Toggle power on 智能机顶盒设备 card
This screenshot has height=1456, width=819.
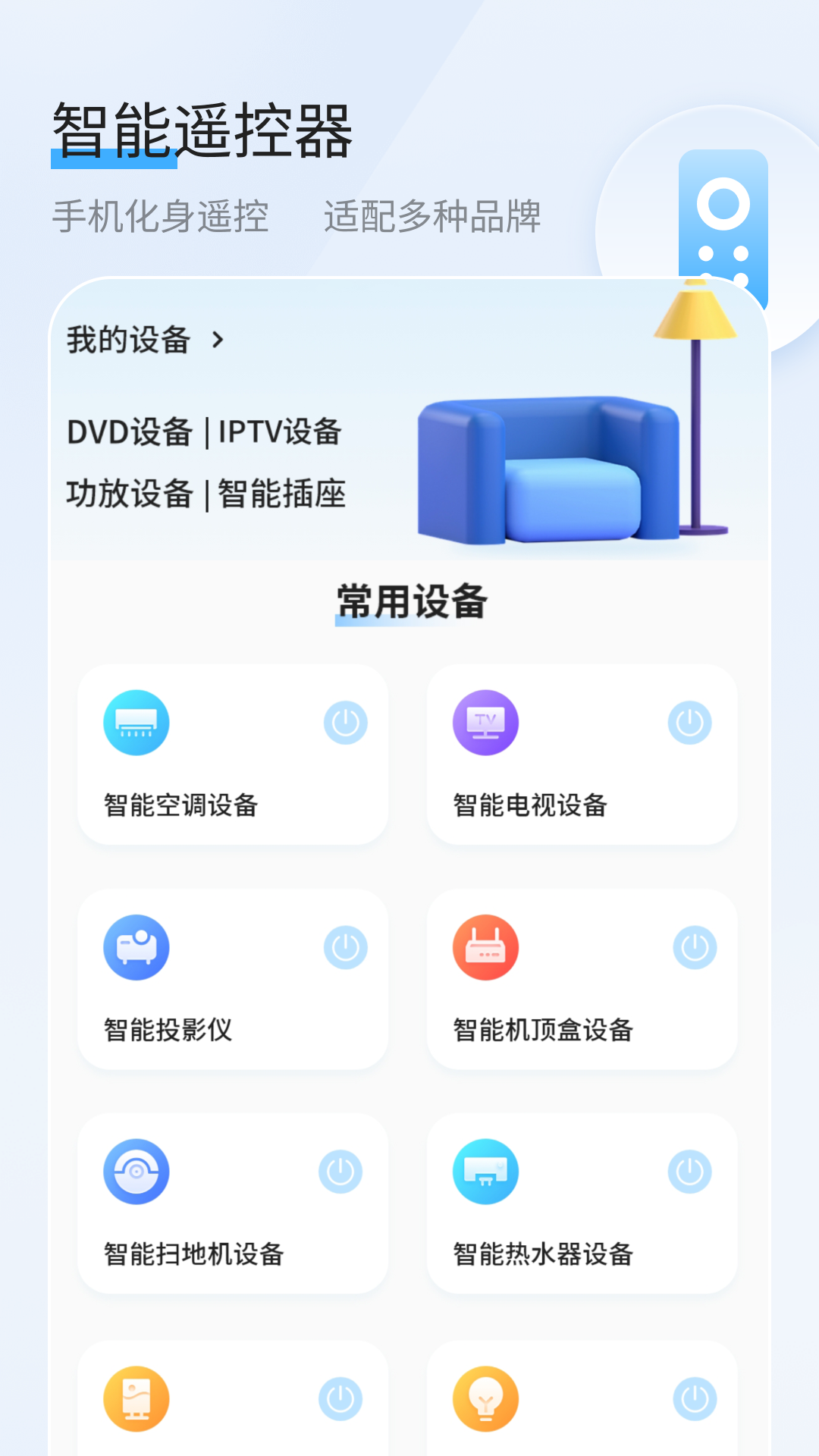pyautogui.click(x=694, y=945)
